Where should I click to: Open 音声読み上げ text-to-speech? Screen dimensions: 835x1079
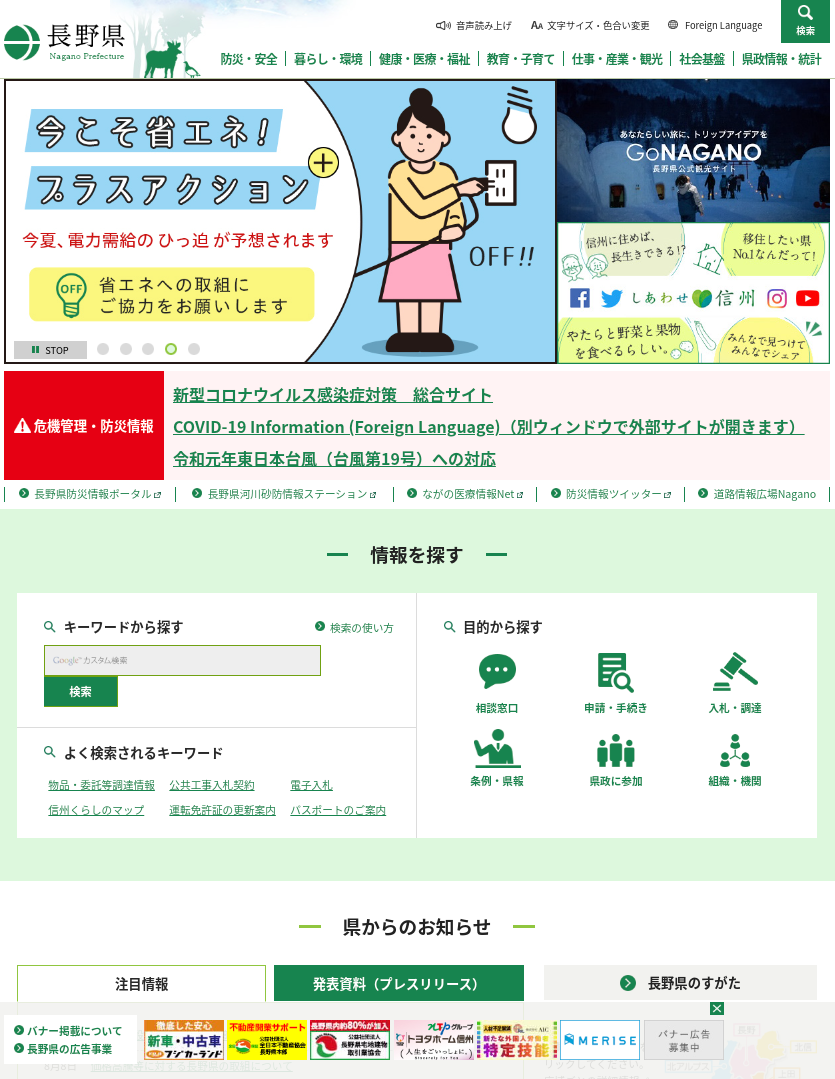pos(474,25)
